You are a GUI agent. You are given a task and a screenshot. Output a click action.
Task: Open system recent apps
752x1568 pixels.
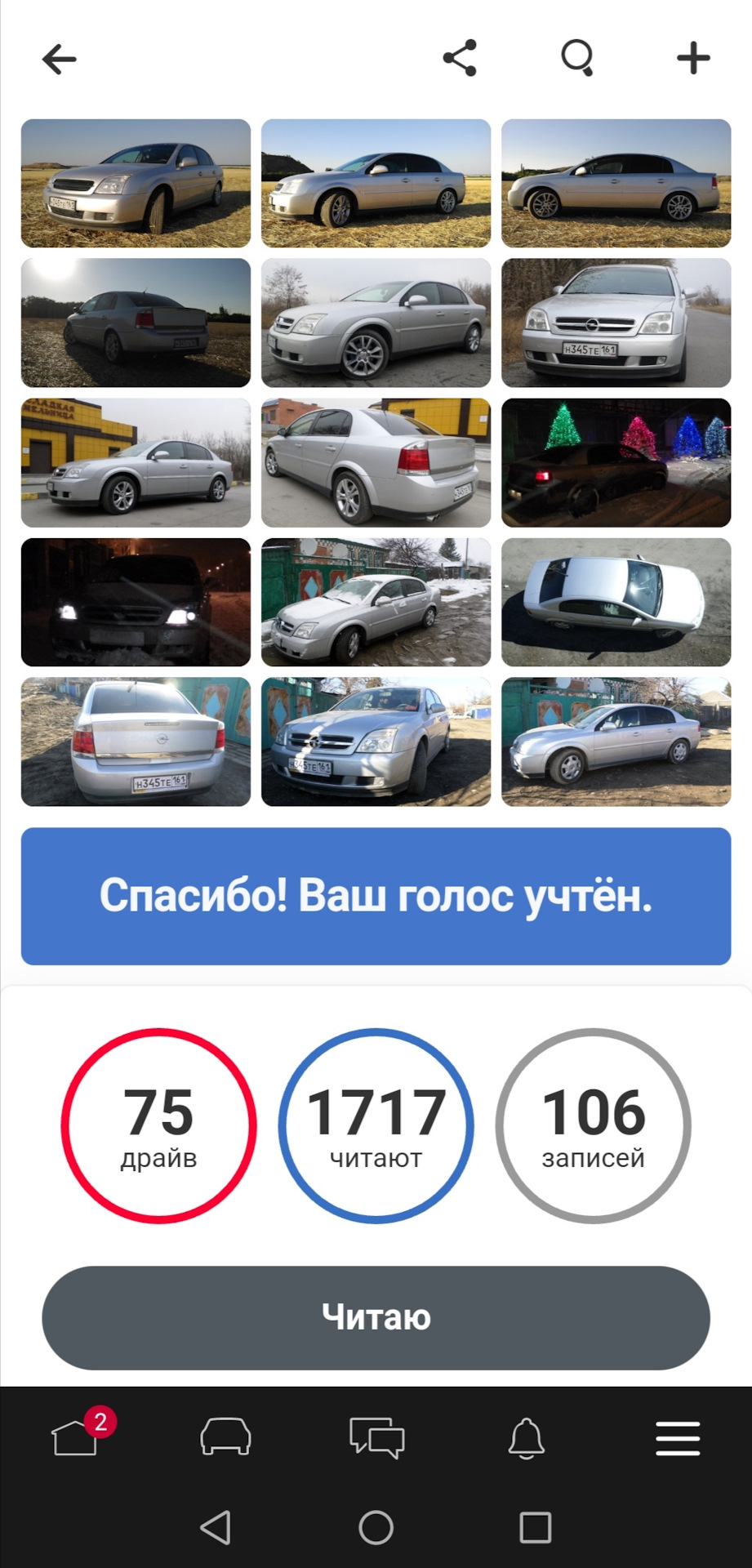point(536,1527)
